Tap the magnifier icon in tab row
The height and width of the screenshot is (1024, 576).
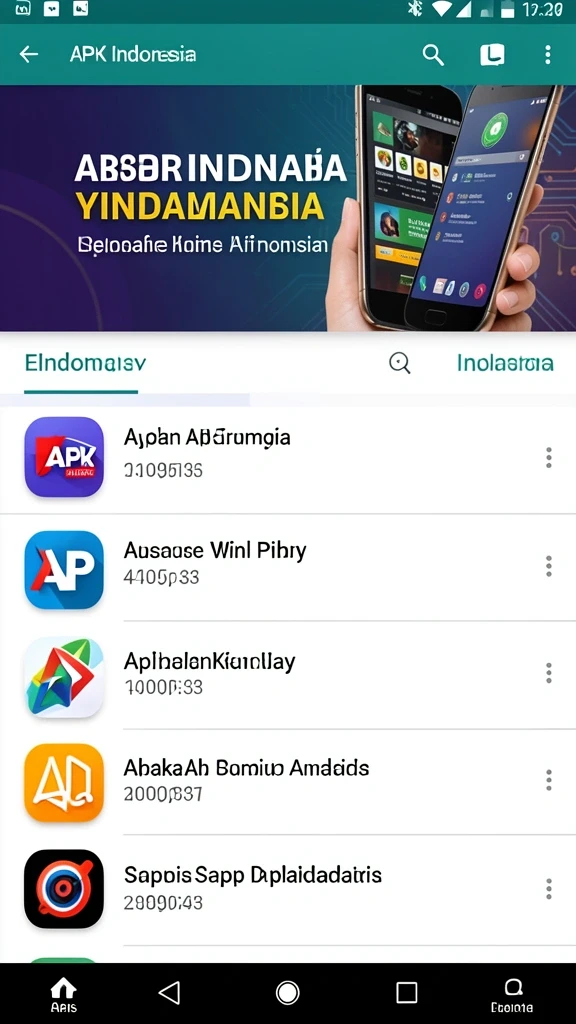point(400,363)
